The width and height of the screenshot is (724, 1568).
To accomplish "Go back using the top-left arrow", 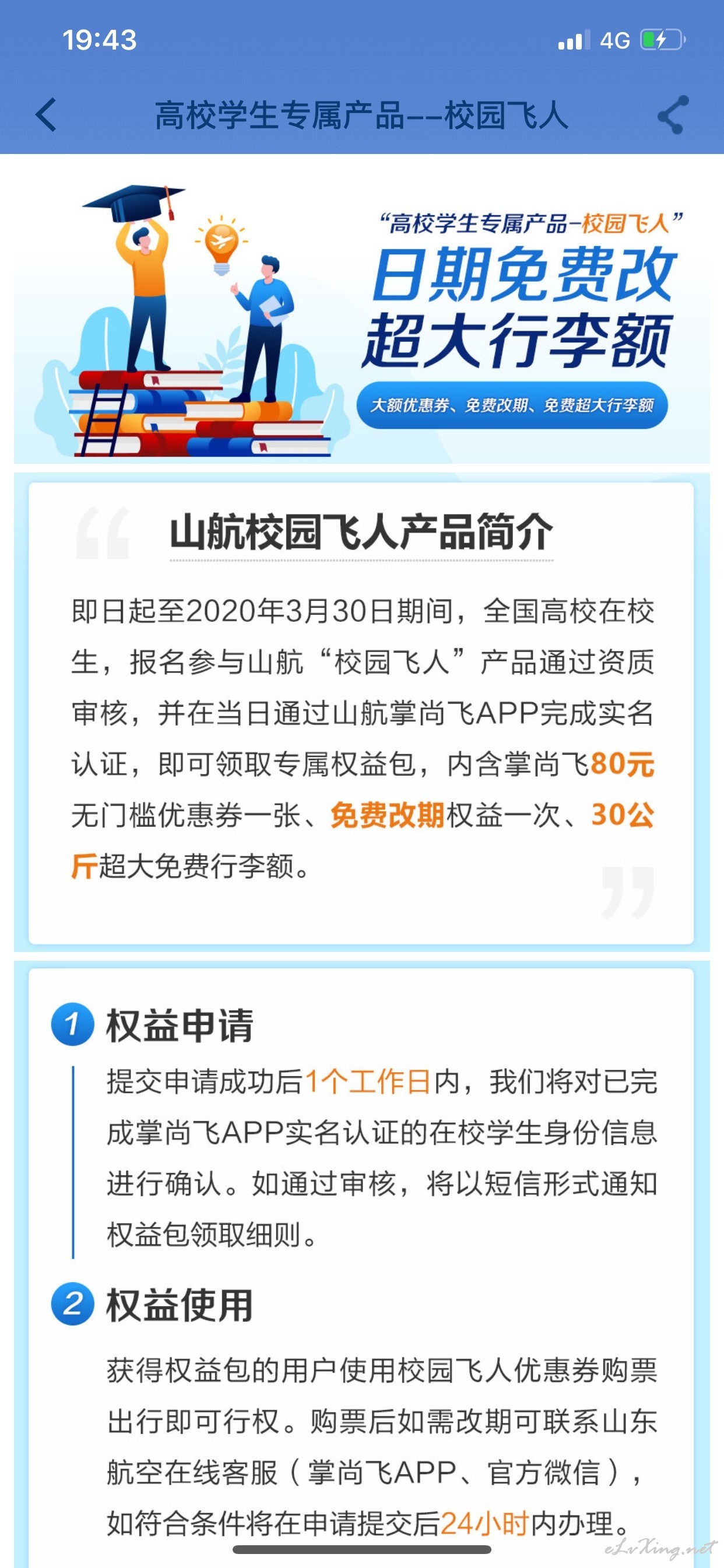I will pyautogui.click(x=46, y=114).
